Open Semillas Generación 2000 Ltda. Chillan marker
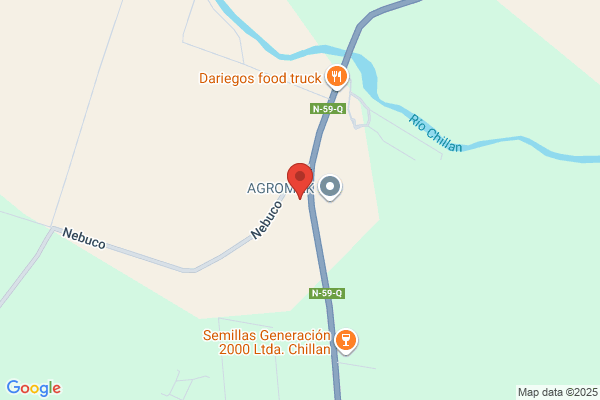This screenshot has width=600, height=400. coord(346,341)
